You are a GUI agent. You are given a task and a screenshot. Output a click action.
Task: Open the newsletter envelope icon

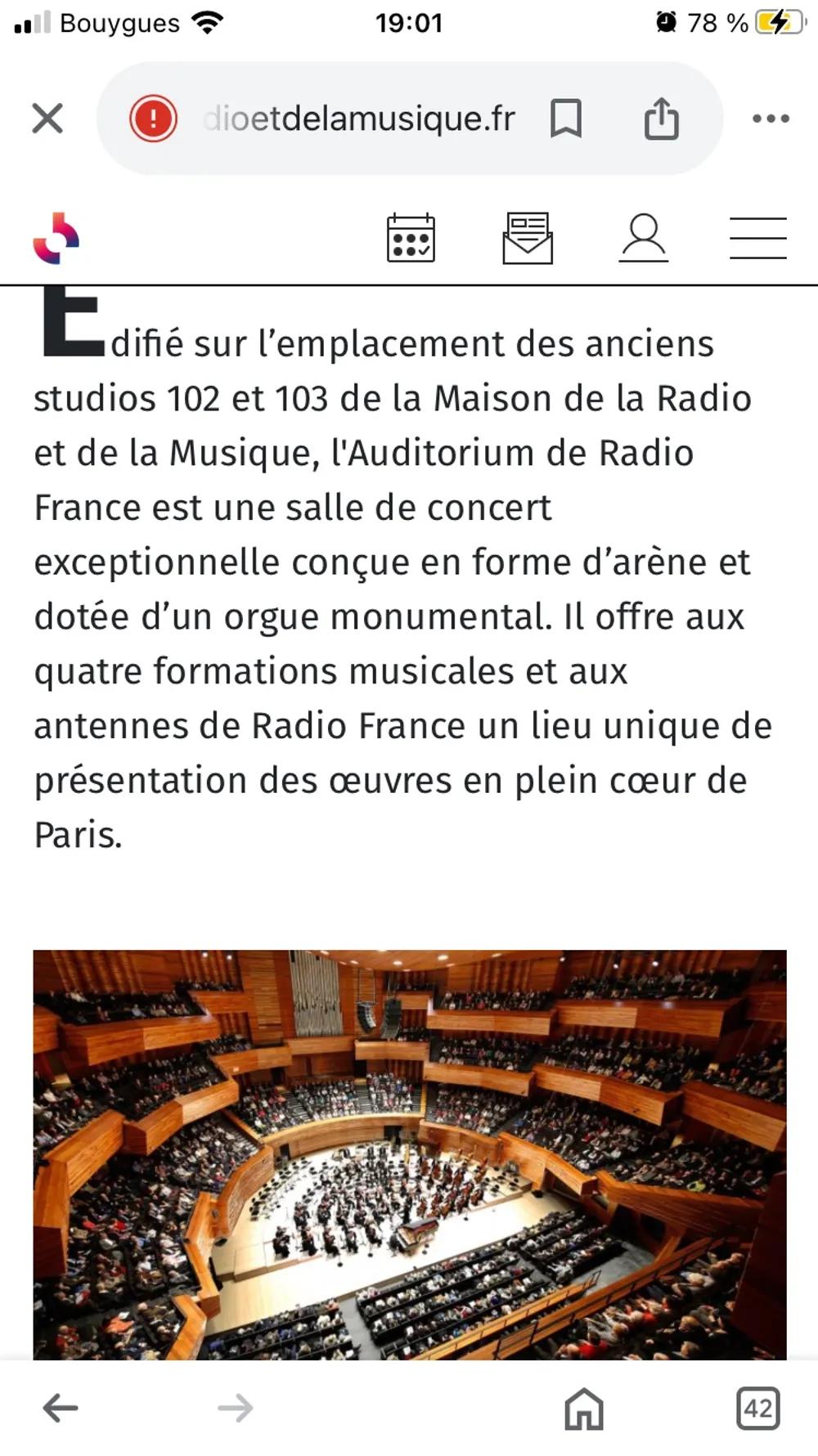(x=528, y=238)
